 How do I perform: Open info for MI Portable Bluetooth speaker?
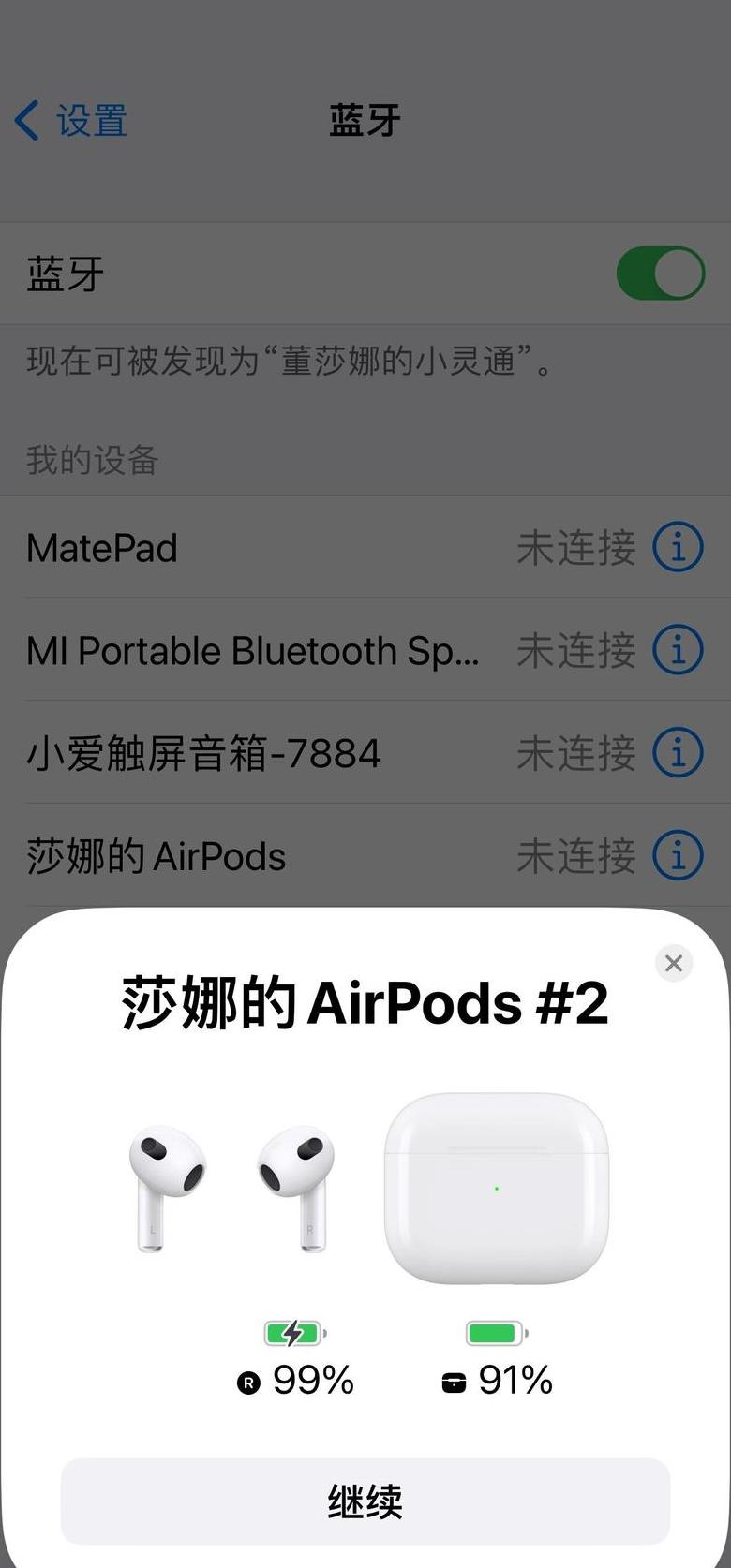click(x=678, y=649)
